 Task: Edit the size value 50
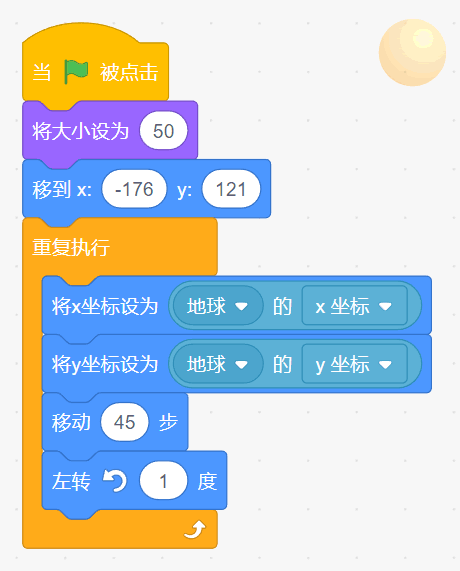coord(164,131)
